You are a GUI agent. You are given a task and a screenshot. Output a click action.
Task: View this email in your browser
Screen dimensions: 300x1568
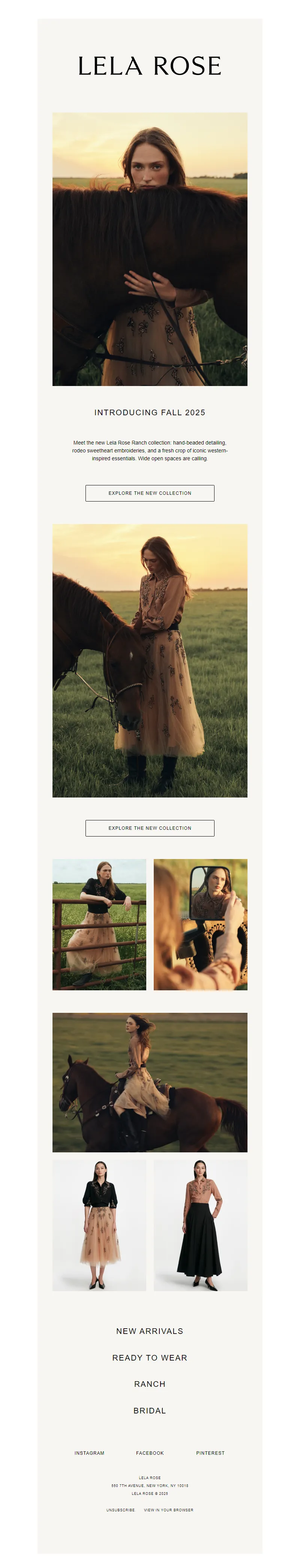click(x=168, y=1510)
